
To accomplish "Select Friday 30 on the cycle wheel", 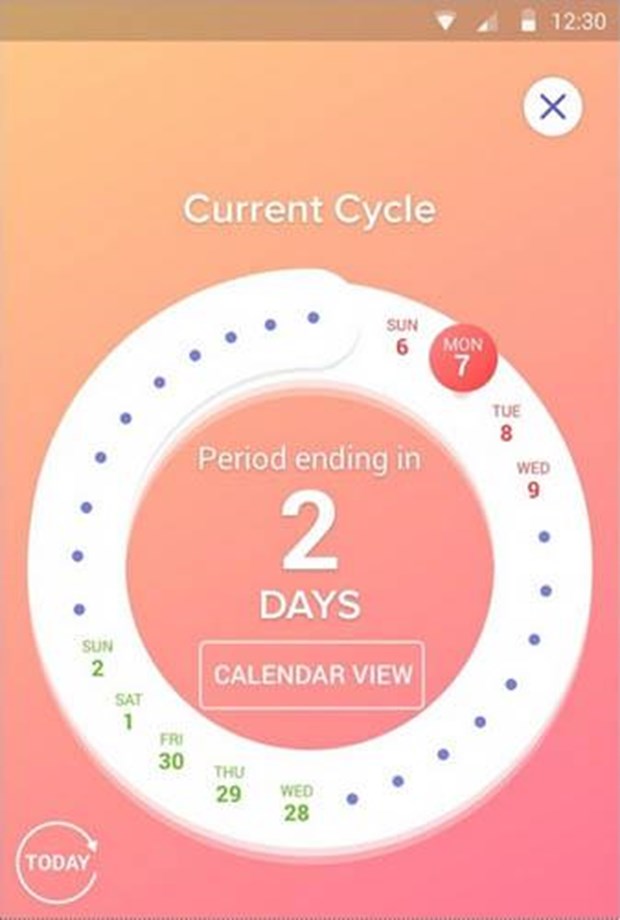I will [x=171, y=752].
